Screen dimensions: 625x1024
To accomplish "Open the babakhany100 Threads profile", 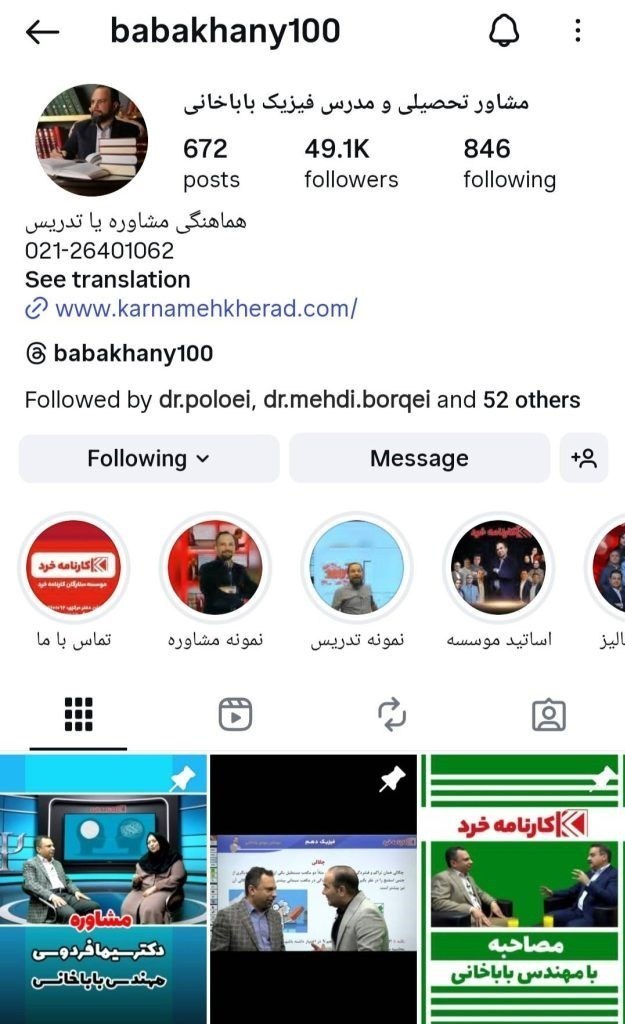I will tap(132, 353).
